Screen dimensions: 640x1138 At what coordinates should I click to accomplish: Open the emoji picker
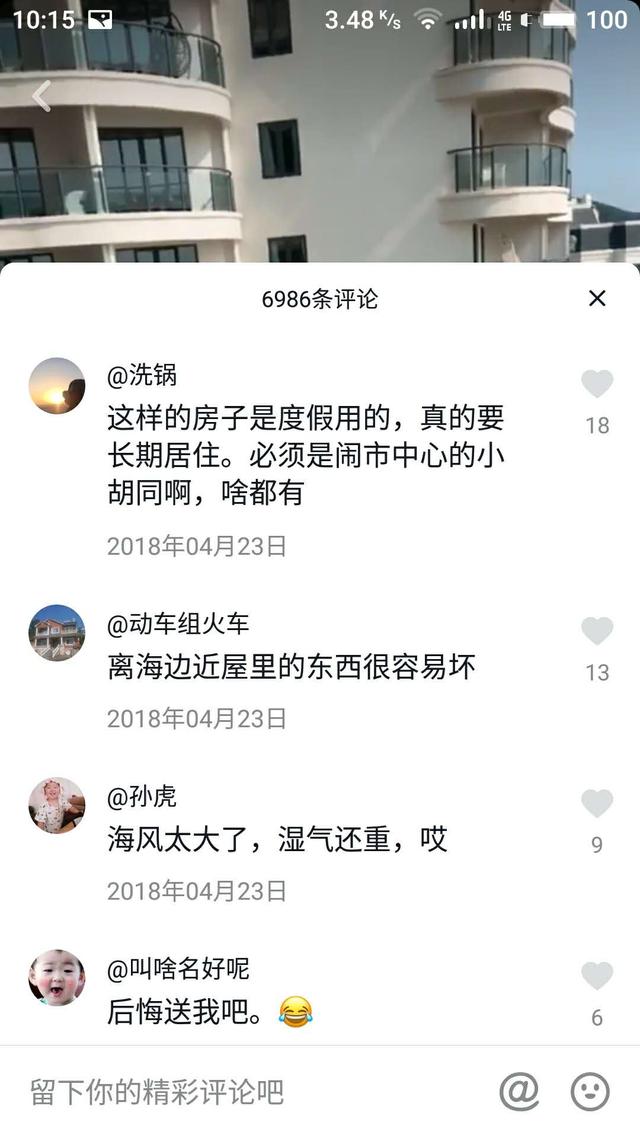(x=590, y=1091)
